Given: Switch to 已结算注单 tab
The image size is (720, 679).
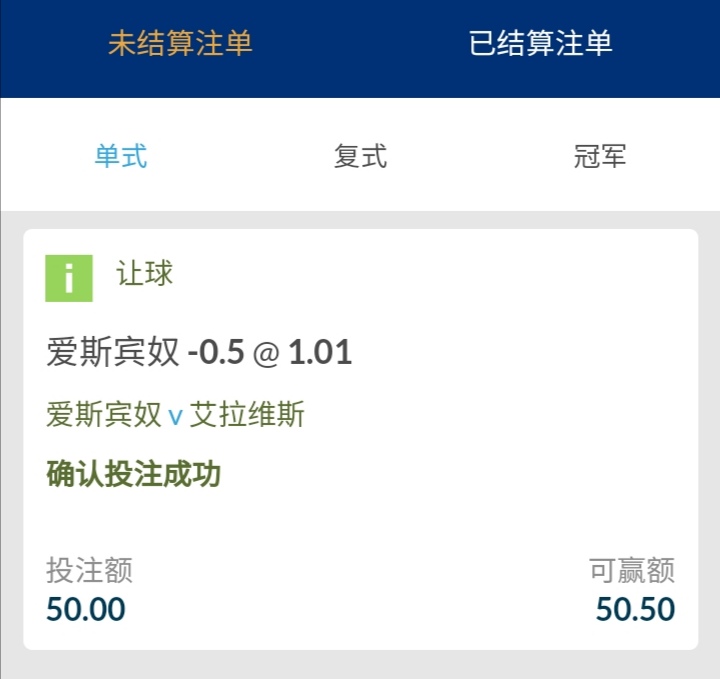Looking at the screenshot, I should [x=541, y=44].
